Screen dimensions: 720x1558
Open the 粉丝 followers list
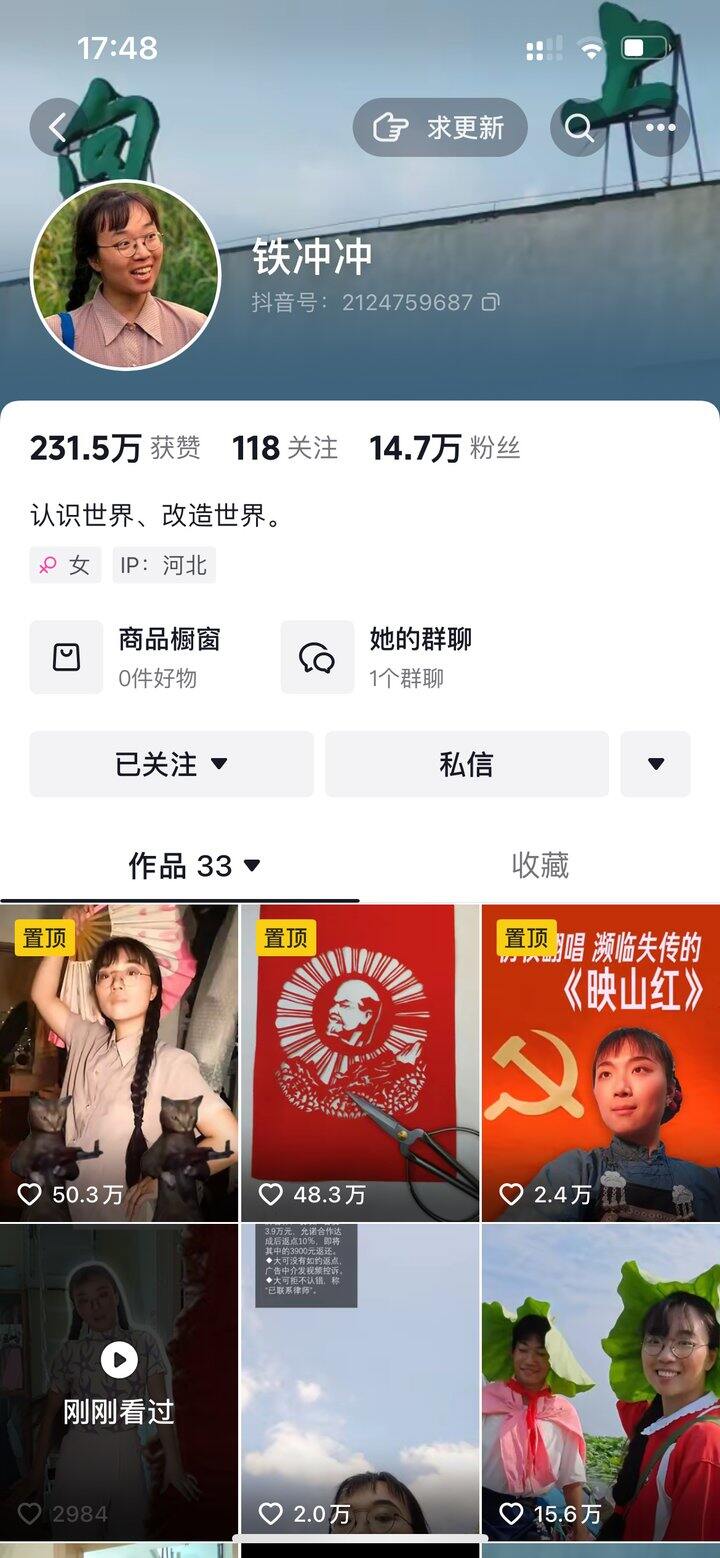[x=444, y=448]
